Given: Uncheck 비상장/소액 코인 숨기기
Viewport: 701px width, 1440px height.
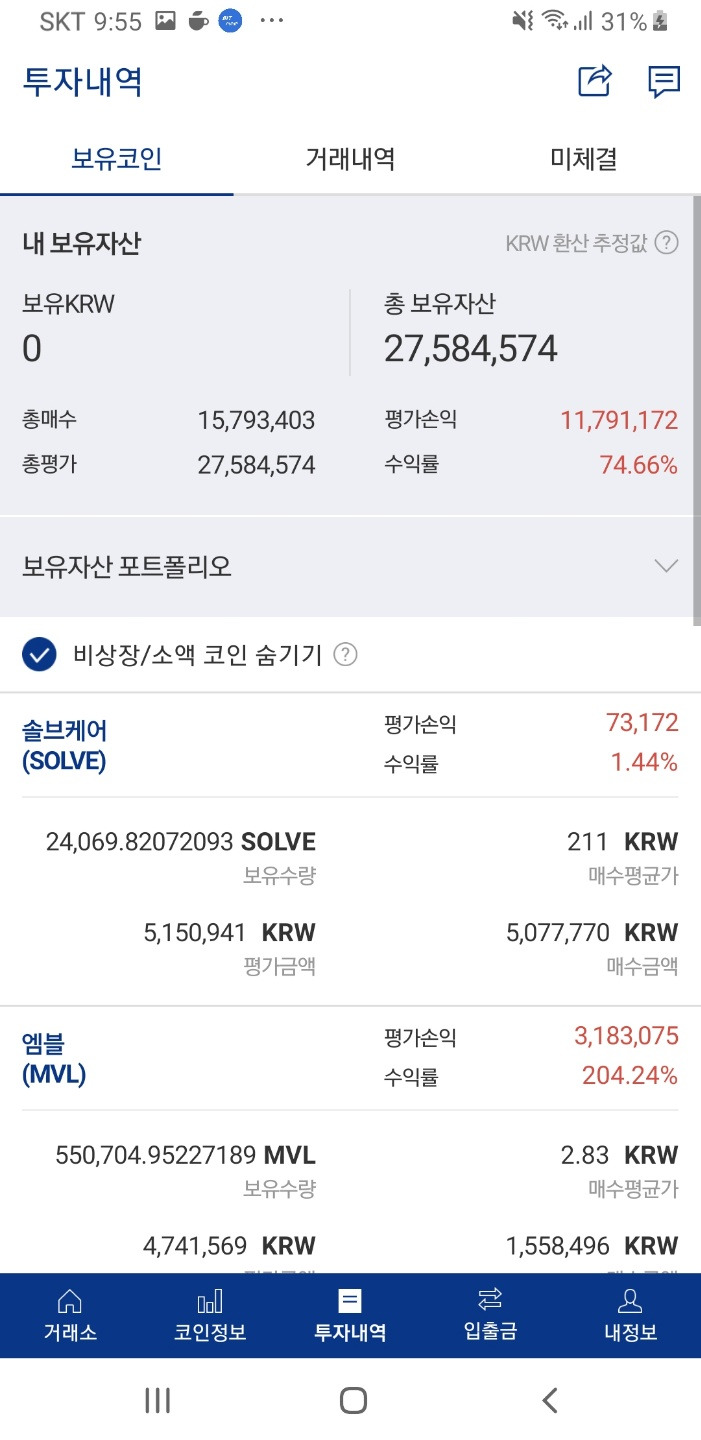Looking at the screenshot, I should (x=39, y=655).
